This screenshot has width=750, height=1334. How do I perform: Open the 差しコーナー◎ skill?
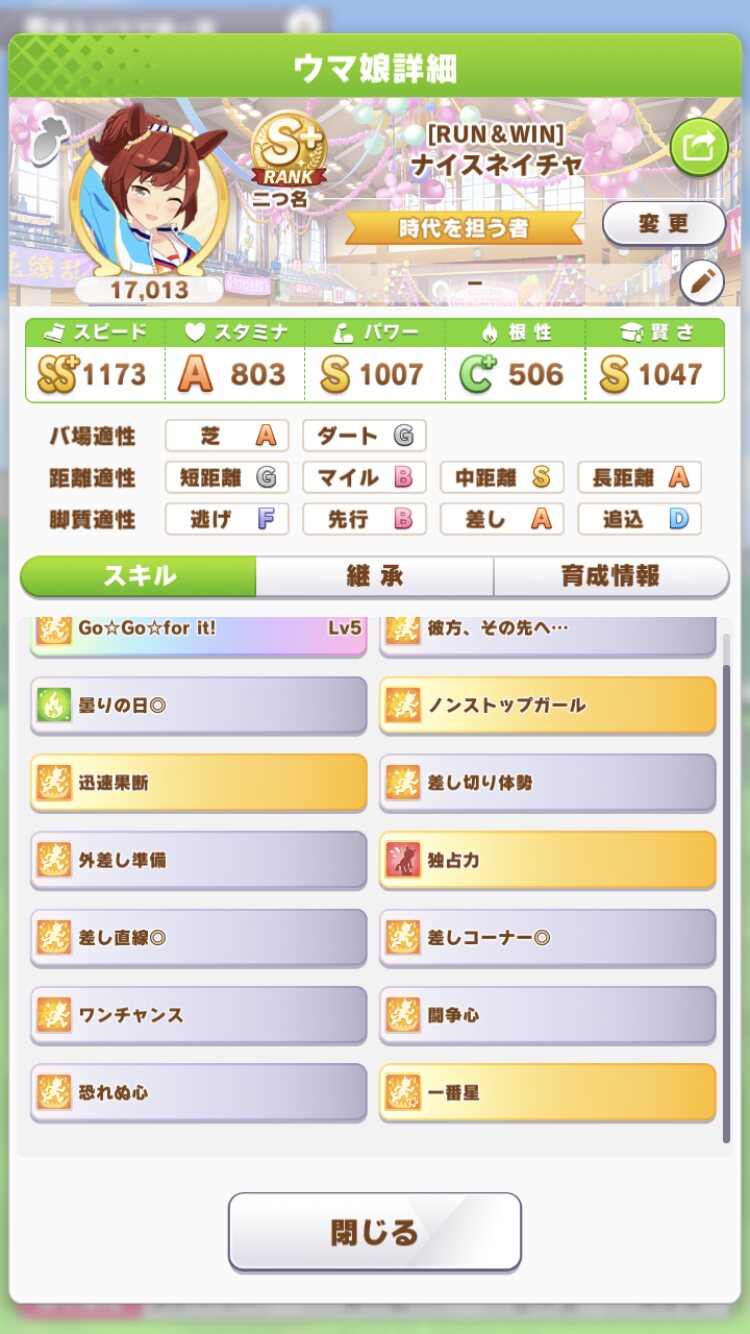coord(548,937)
